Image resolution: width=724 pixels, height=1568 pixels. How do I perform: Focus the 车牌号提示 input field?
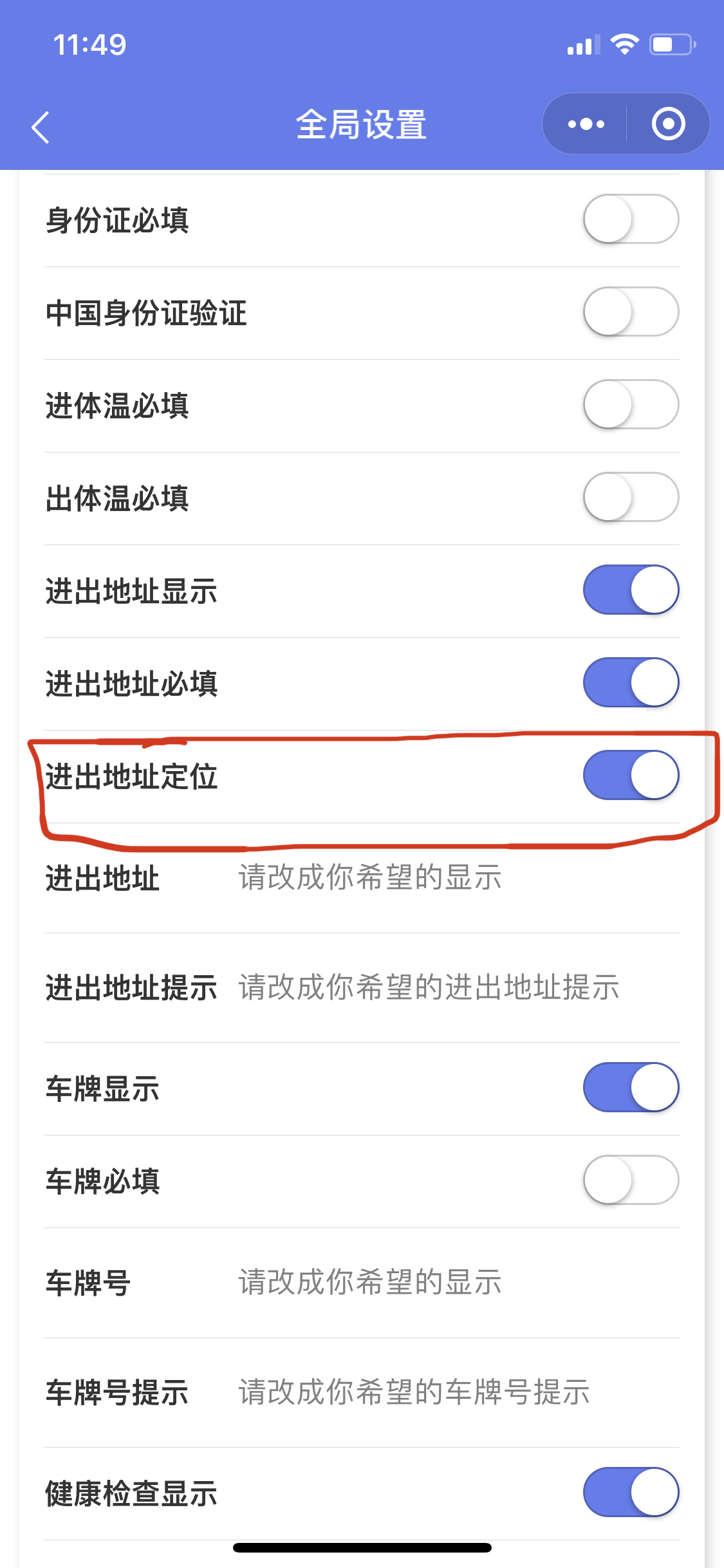(458, 1392)
